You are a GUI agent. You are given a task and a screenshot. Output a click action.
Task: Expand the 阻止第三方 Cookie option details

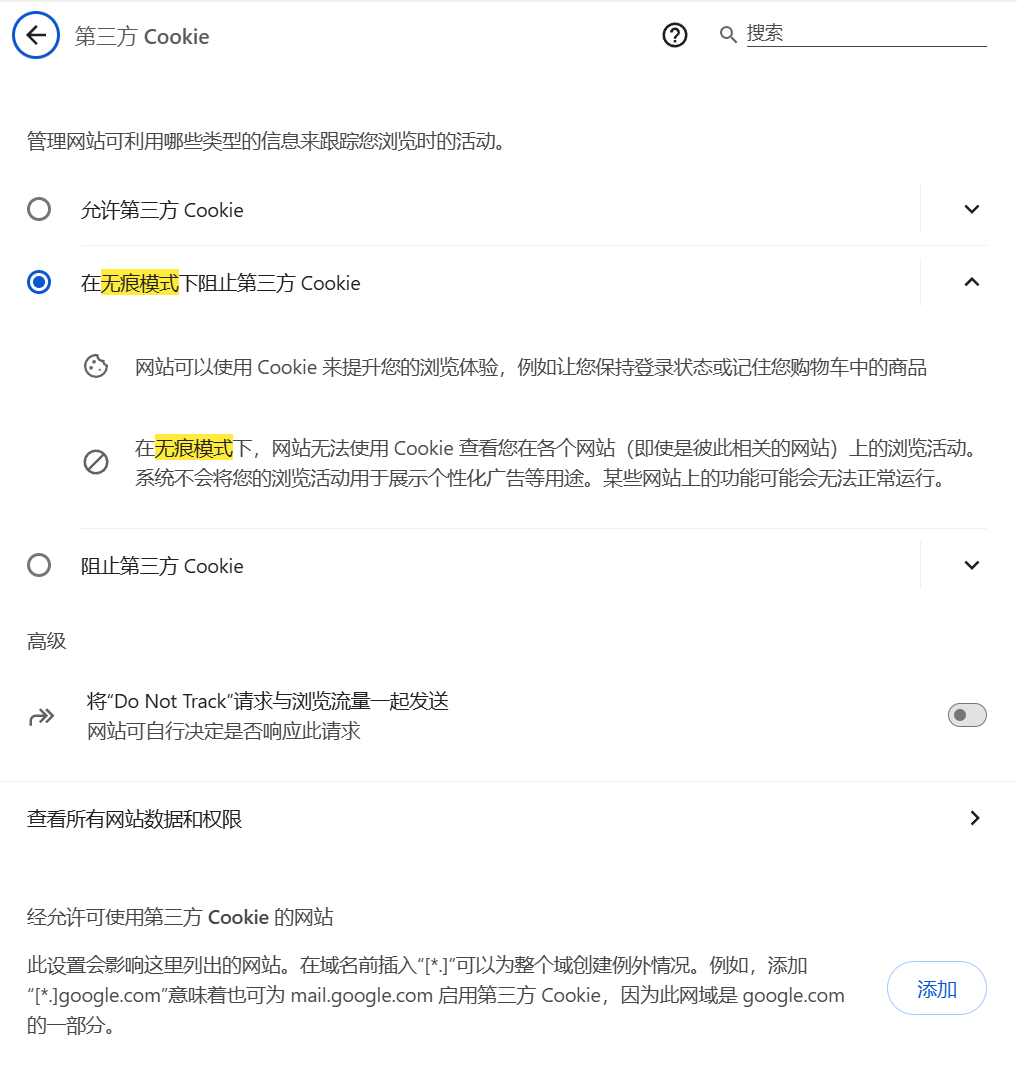971,565
